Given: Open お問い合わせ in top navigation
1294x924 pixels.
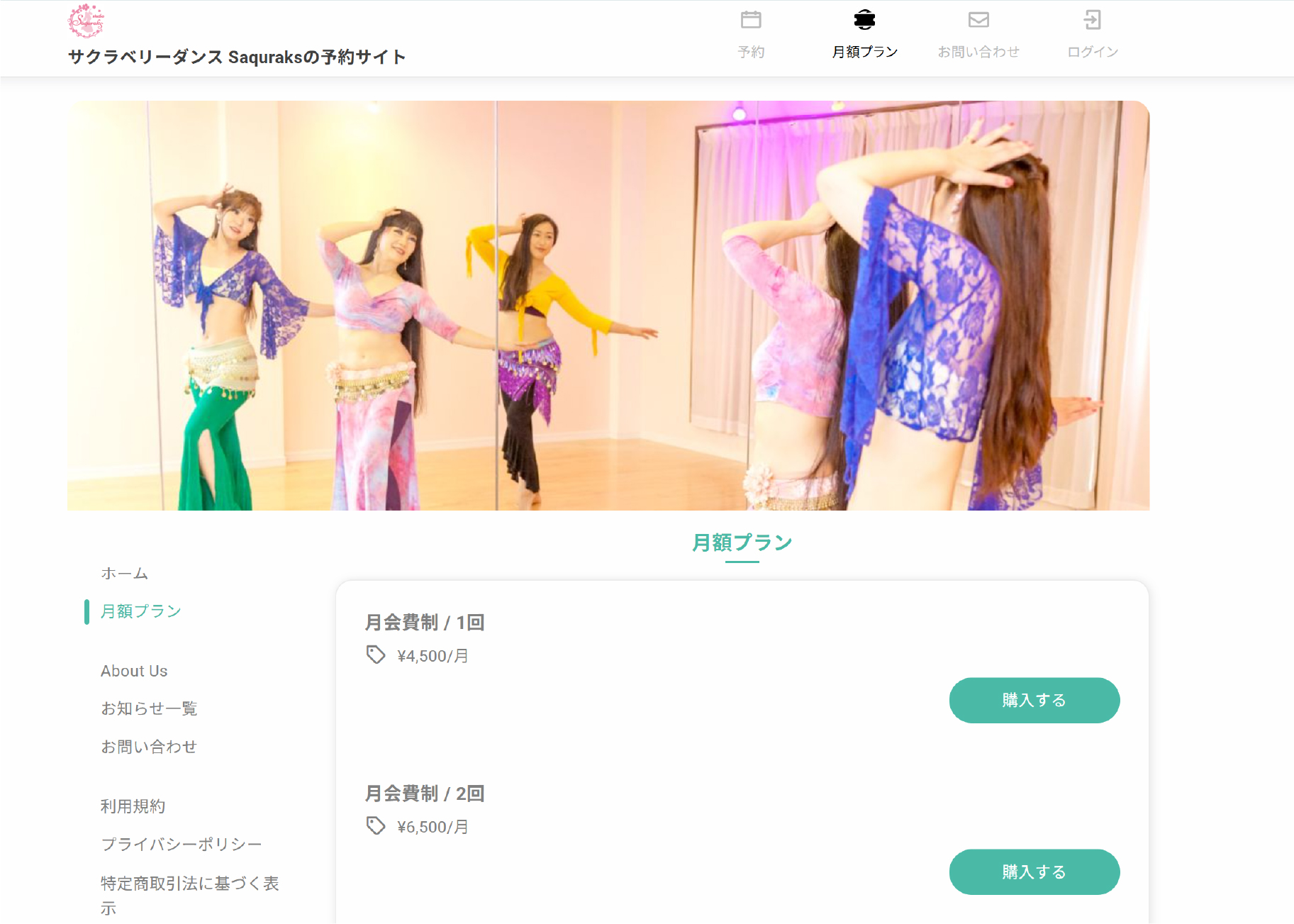Looking at the screenshot, I should (x=978, y=34).
